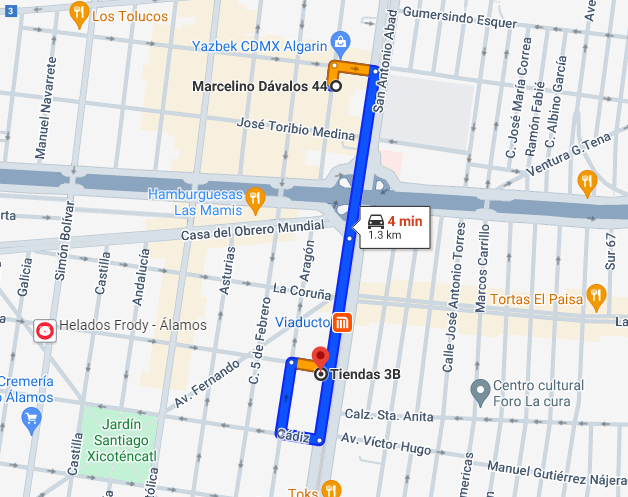Open the Toks restaurant pin
This screenshot has height=497, width=628.
[331, 489]
